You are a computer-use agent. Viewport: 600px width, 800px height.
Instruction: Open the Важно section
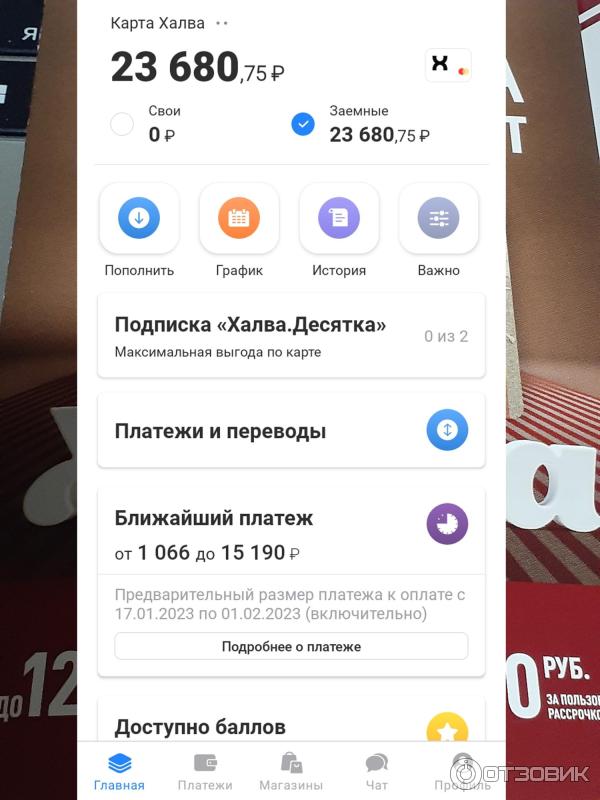click(x=438, y=218)
